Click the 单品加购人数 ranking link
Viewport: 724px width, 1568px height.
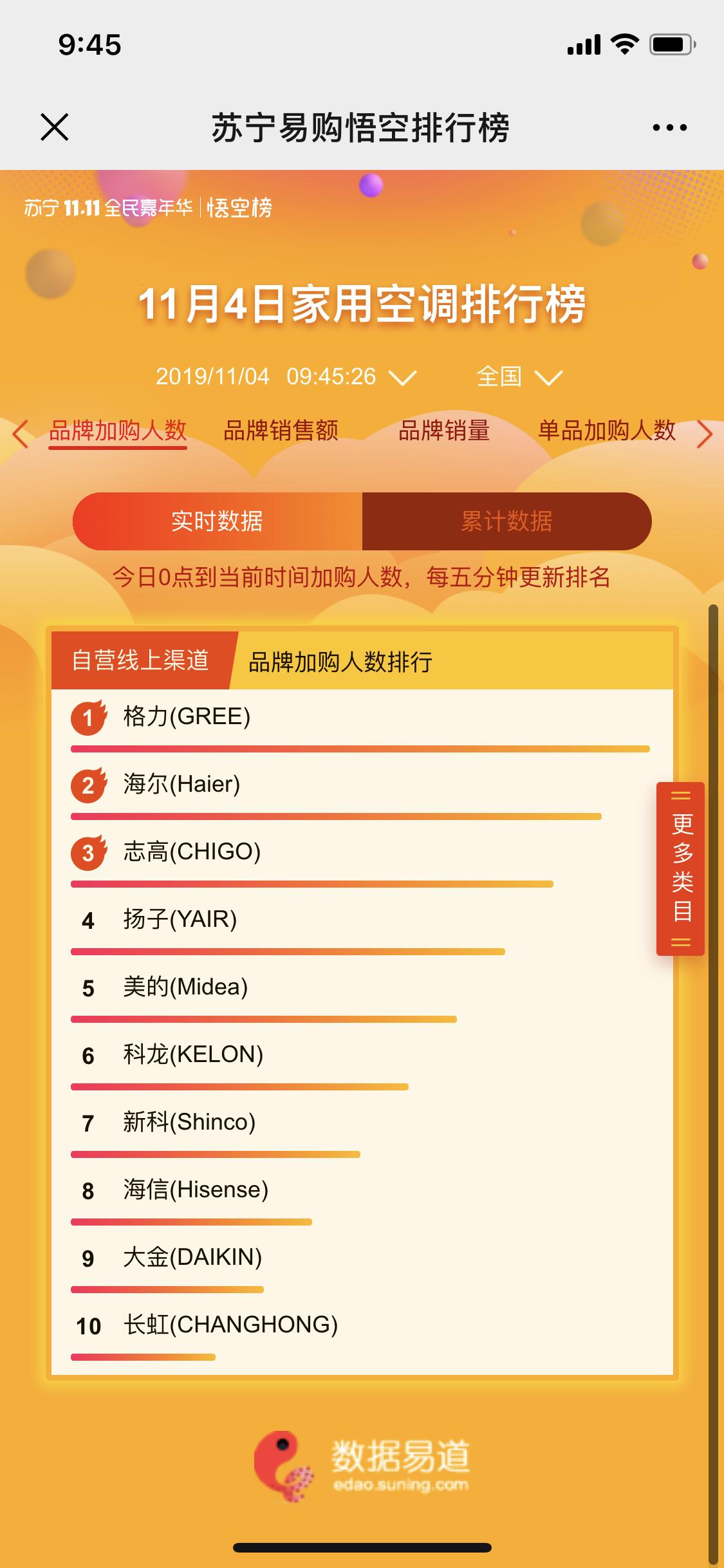click(x=608, y=432)
